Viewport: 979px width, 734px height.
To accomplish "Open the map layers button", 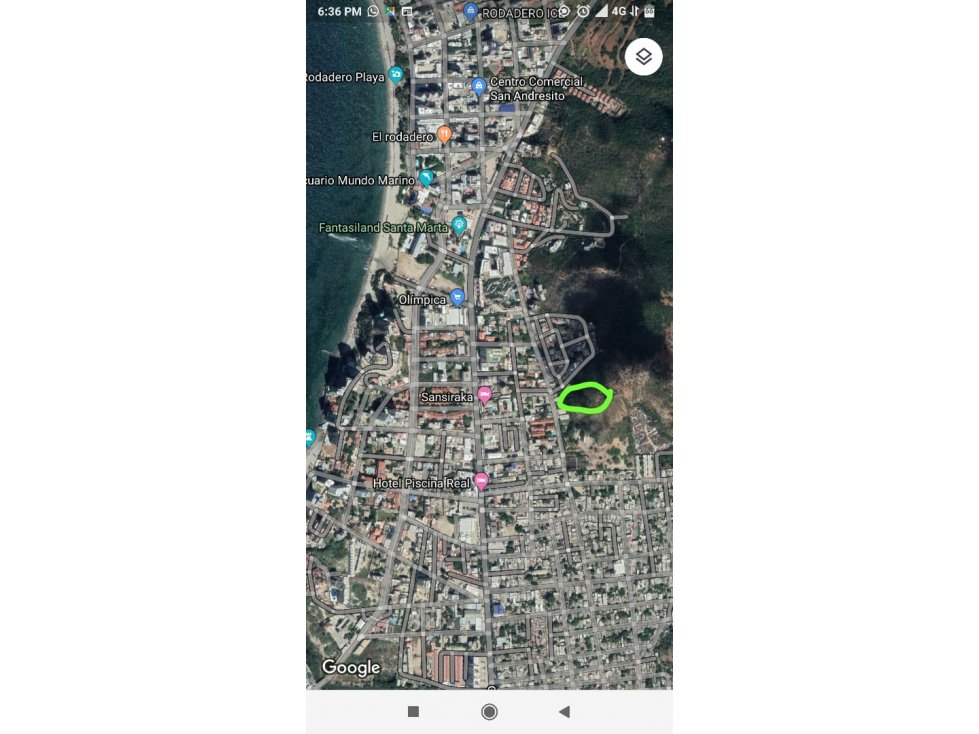I will (643, 57).
